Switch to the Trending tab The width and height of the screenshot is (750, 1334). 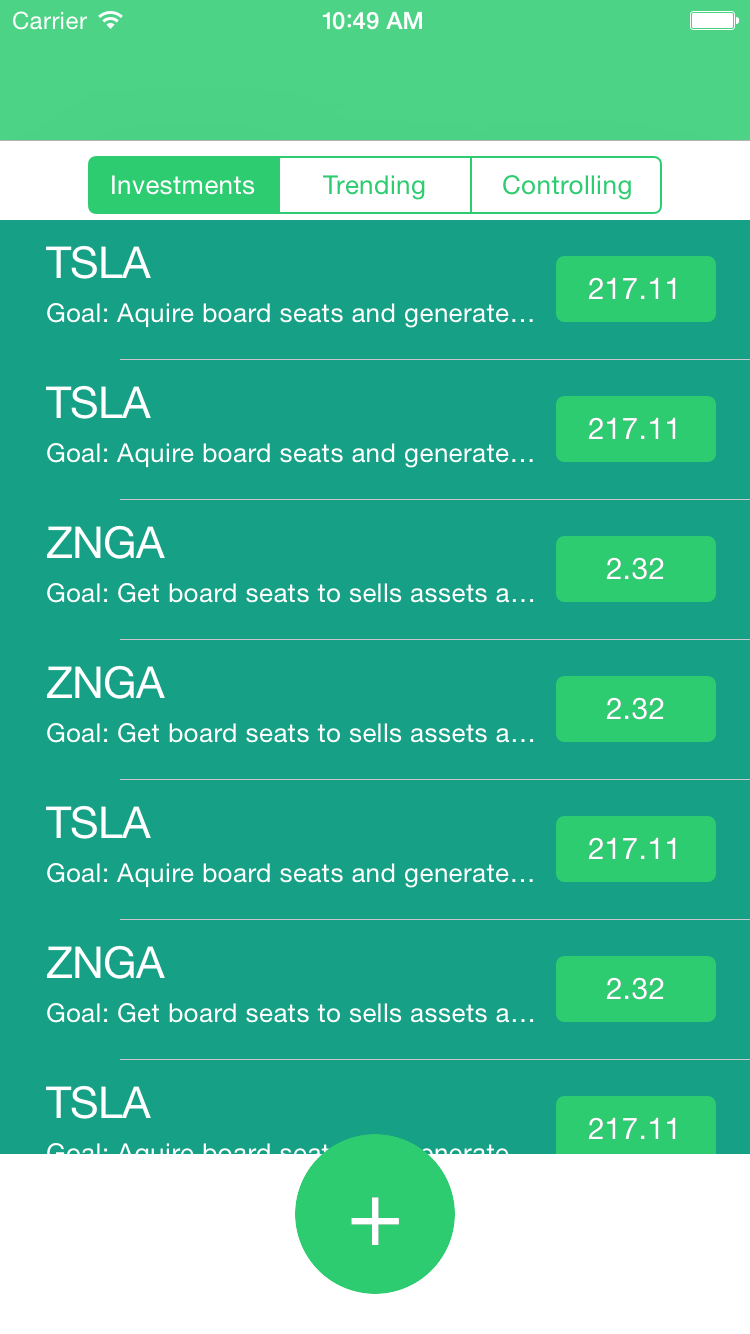[x=374, y=186]
